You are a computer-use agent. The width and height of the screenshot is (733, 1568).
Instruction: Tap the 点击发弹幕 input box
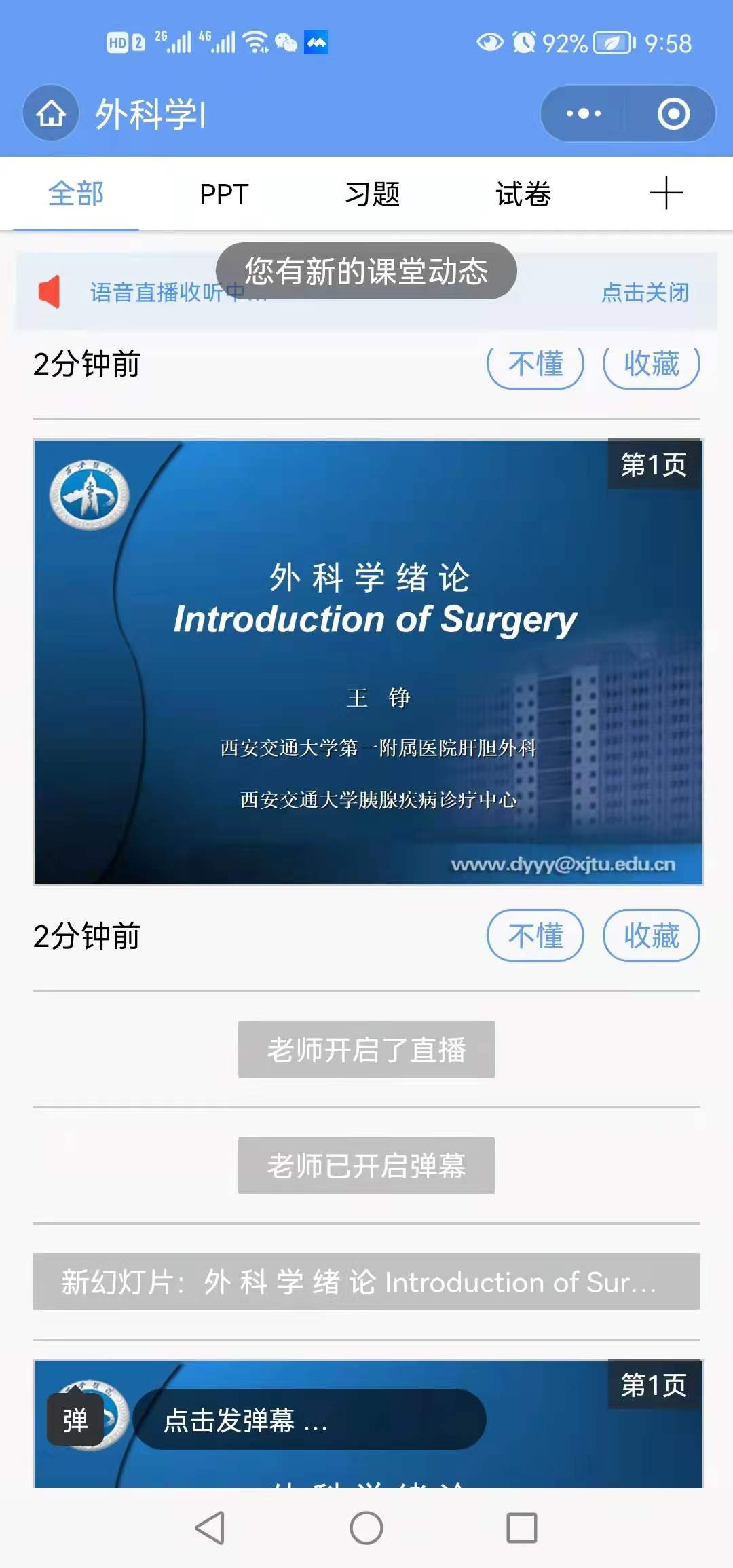click(309, 1419)
